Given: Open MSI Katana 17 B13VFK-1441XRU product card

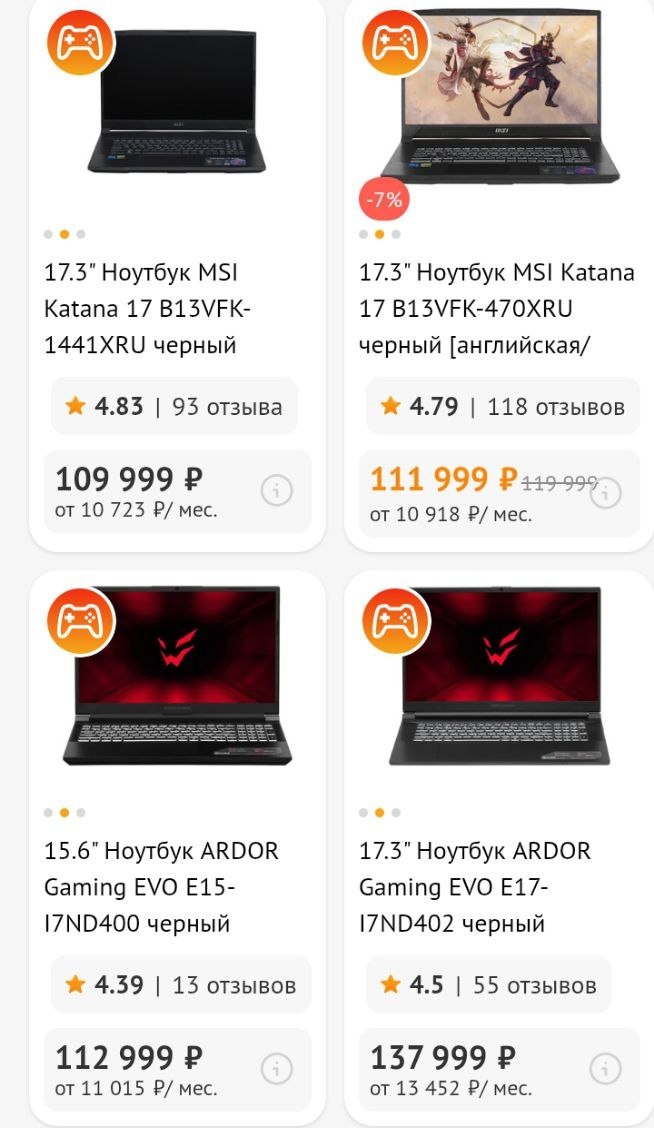Looking at the screenshot, I should [x=147, y=309].
